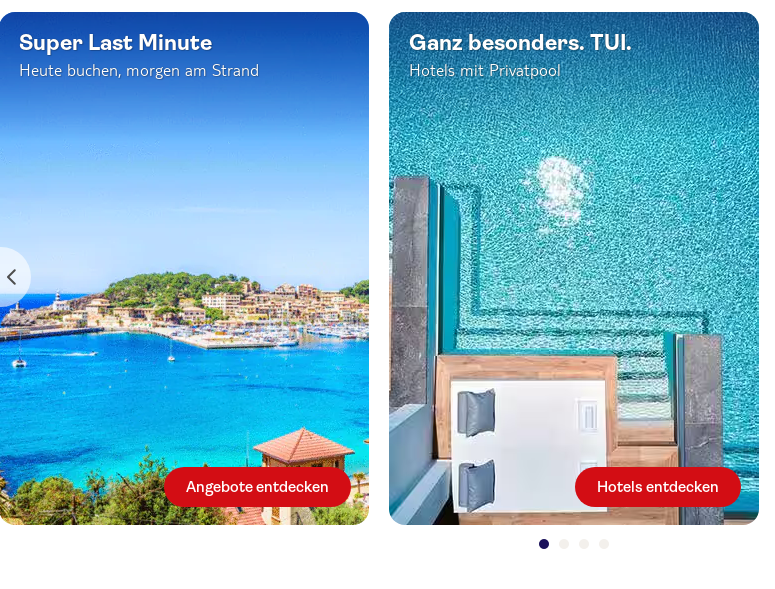The image size is (775, 589).
Task: Go to the previous carousel slide
Action: pyautogui.click(x=12, y=277)
